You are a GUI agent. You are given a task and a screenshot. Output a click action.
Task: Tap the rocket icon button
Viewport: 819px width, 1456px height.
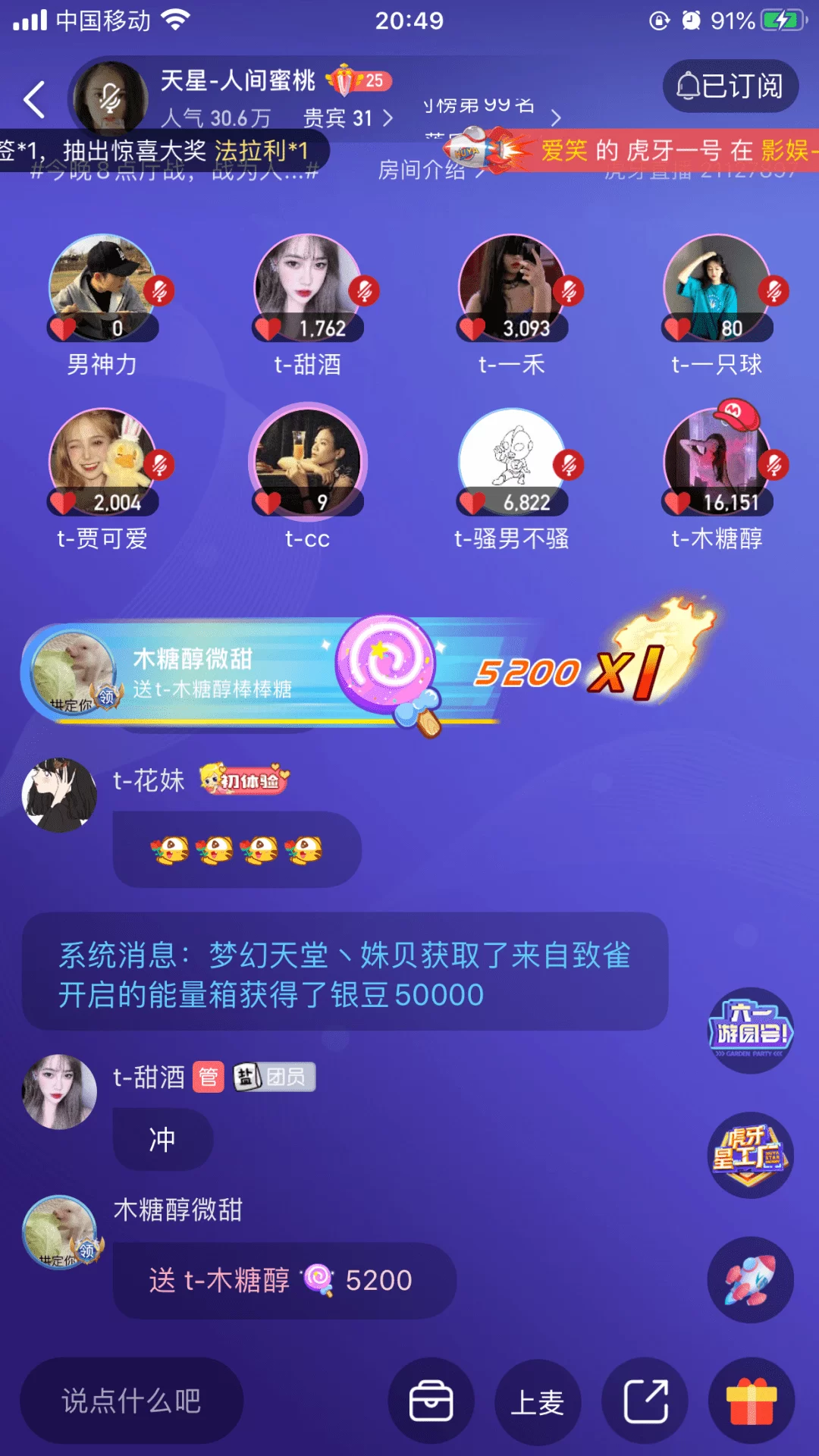pyautogui.click(x=750, y=1279)
